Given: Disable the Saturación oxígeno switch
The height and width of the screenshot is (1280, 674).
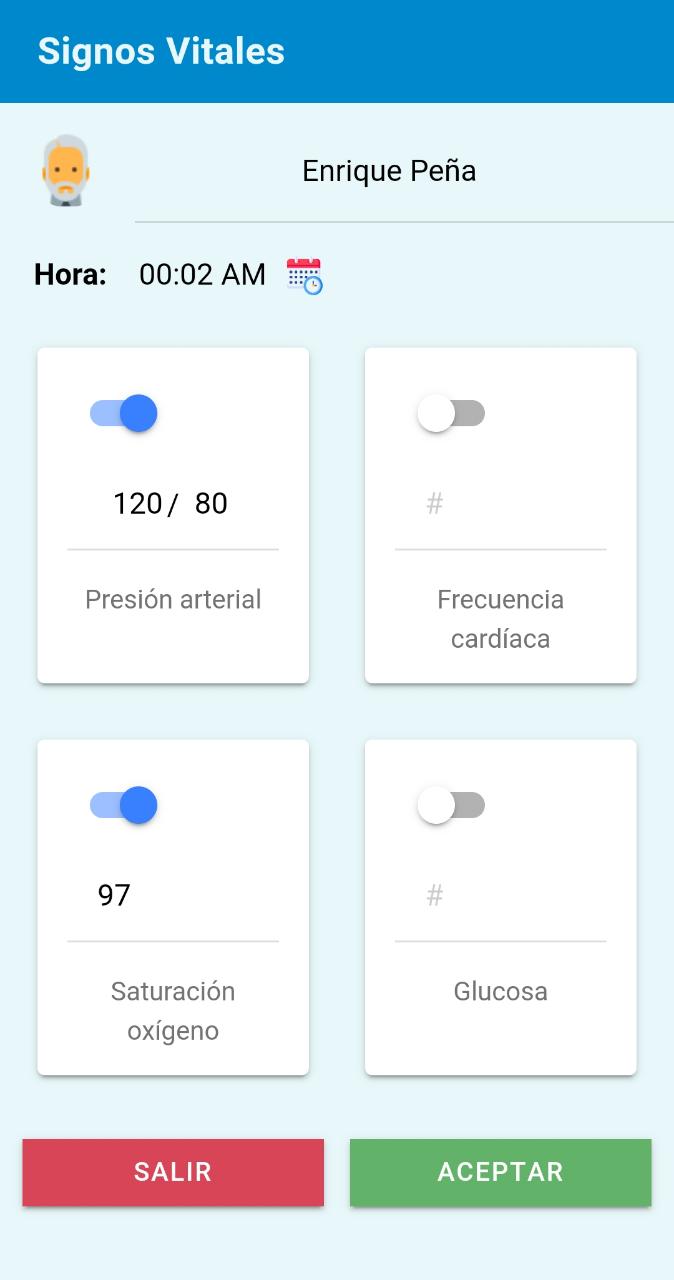Looking at the screenshot, I should pyautogui.click(x=124, y=805).
